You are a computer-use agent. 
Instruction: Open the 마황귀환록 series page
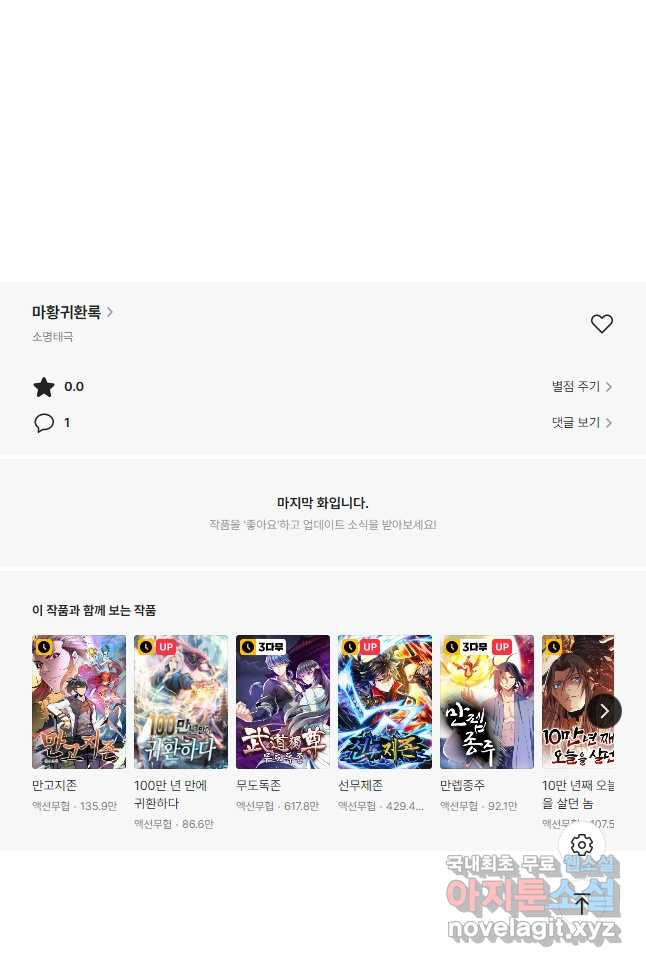point(72,312)
